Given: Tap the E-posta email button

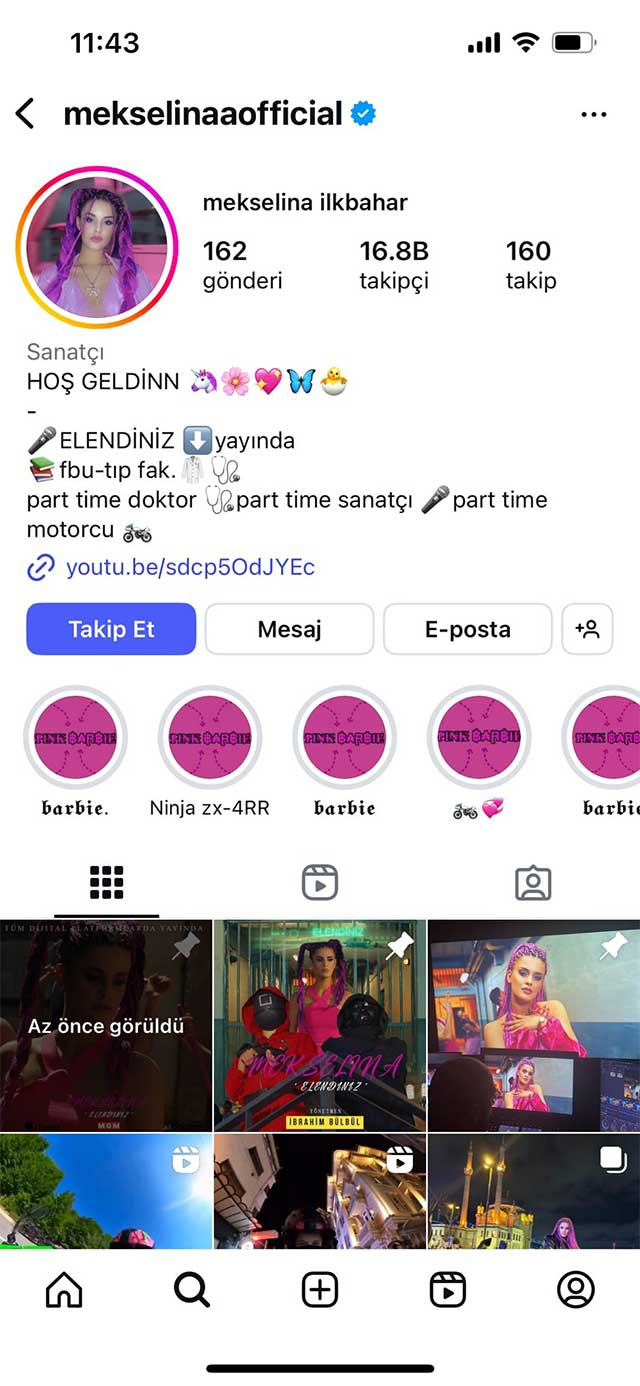Looking at the screenshot, I should [x=467, y=629].
